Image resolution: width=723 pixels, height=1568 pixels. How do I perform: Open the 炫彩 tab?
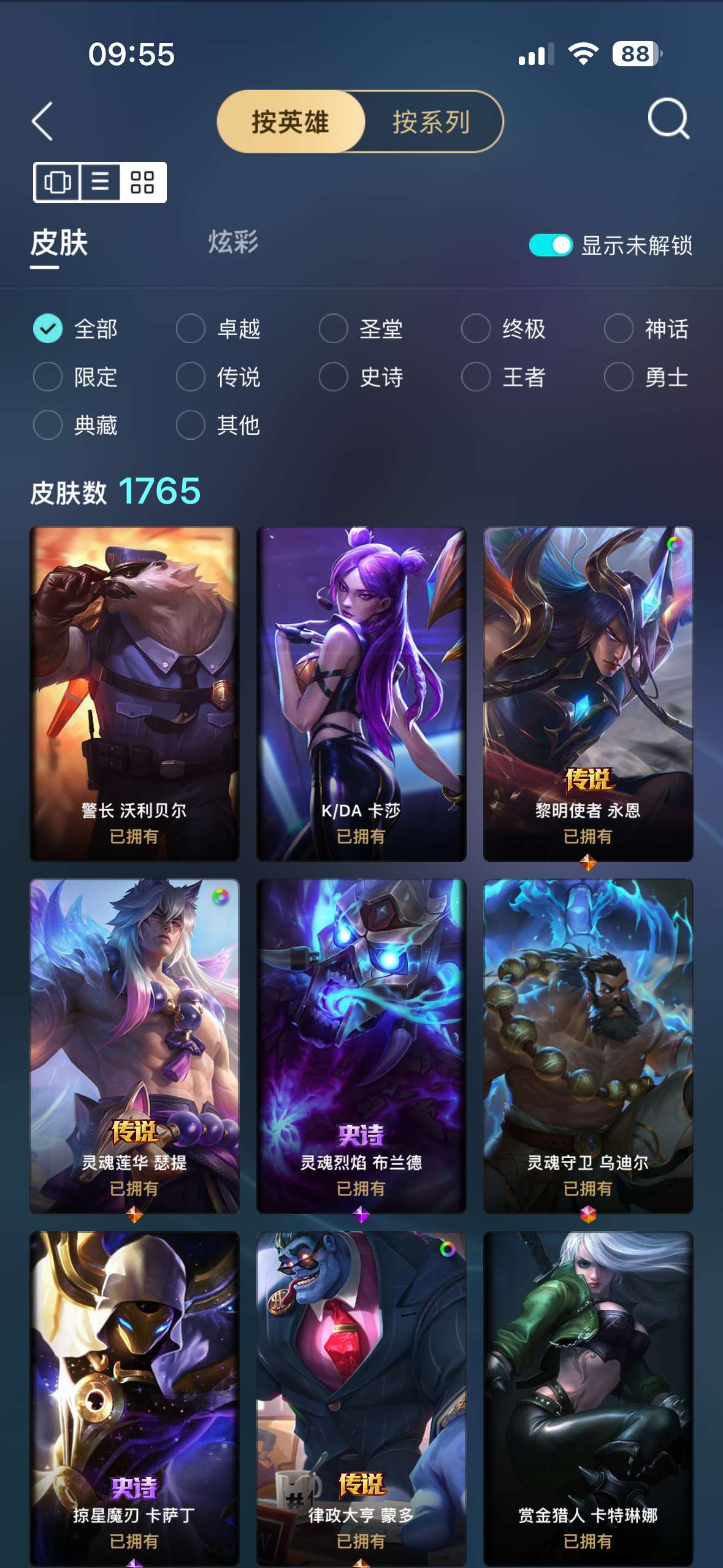coord(233,242)
